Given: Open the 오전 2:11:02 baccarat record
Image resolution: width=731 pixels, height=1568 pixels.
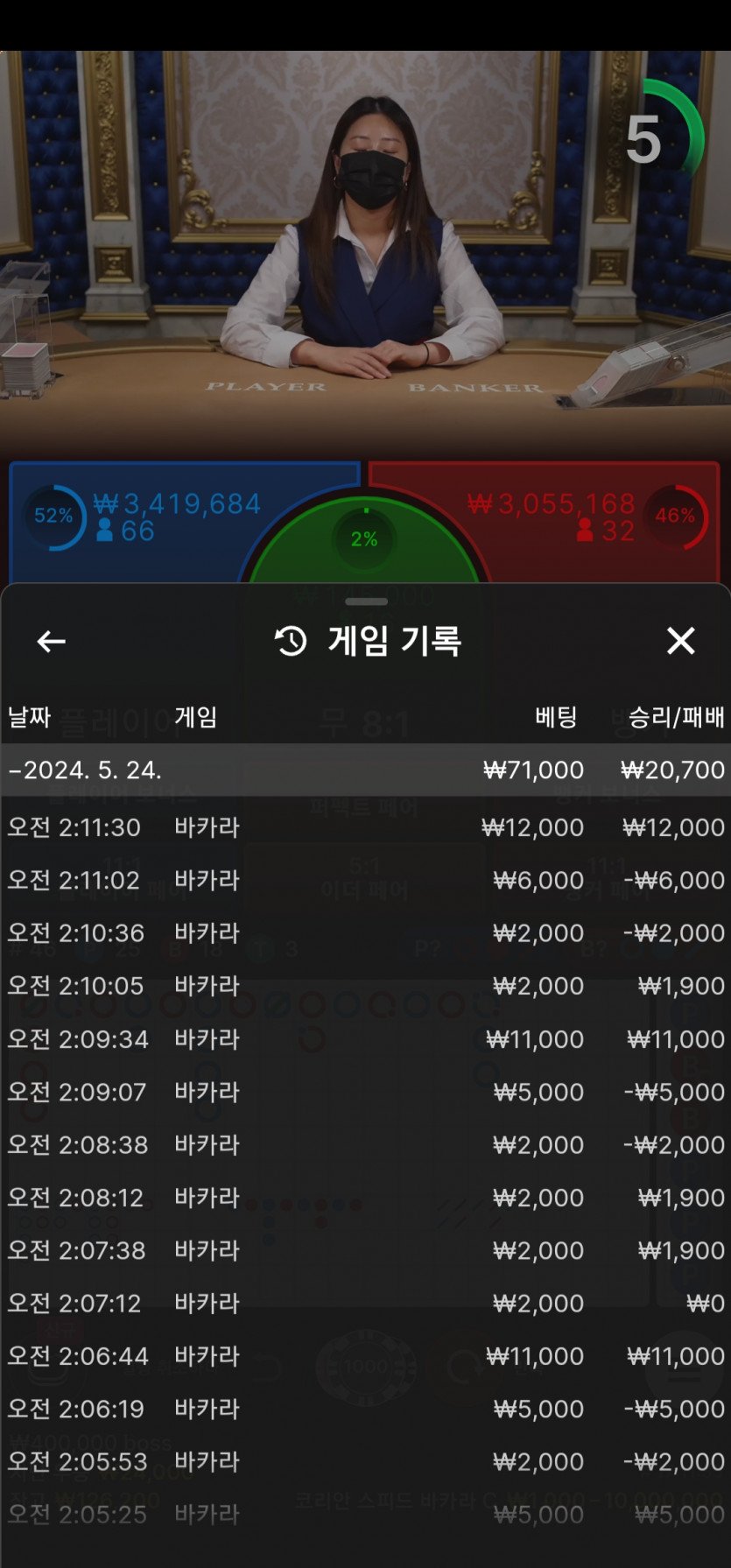Looking at the screenshot, I should pyautogui.click(x=365, y=880).
